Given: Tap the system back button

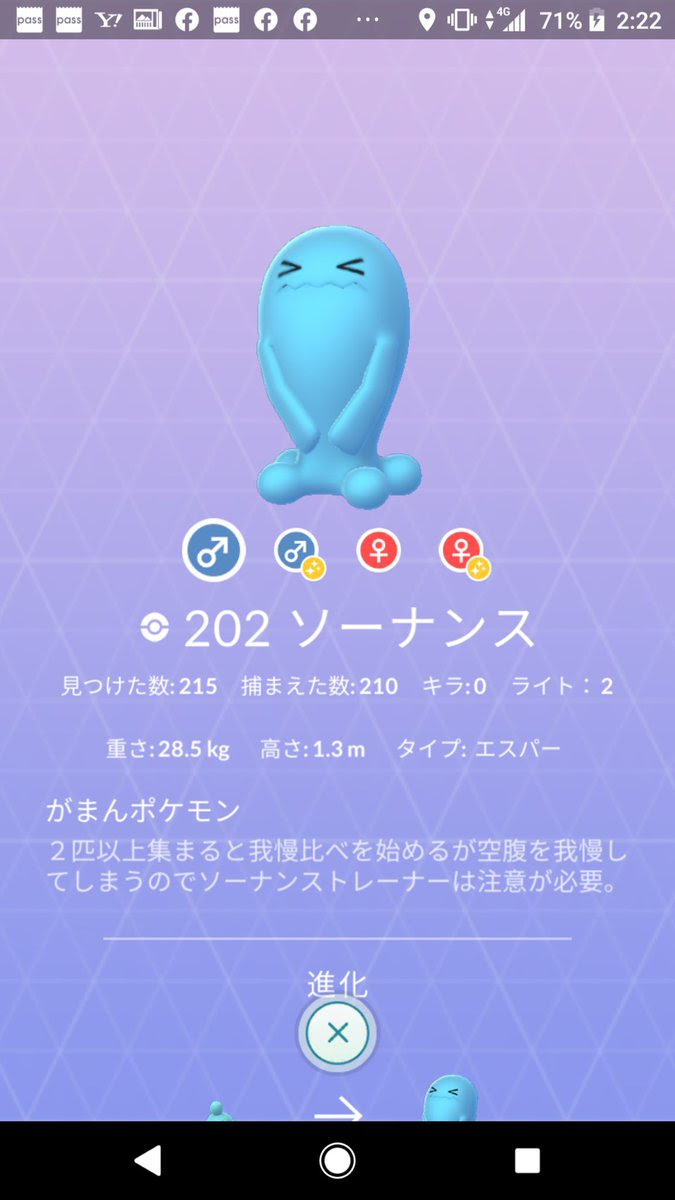Looking at the screenshot, I should coord(148,1160).
